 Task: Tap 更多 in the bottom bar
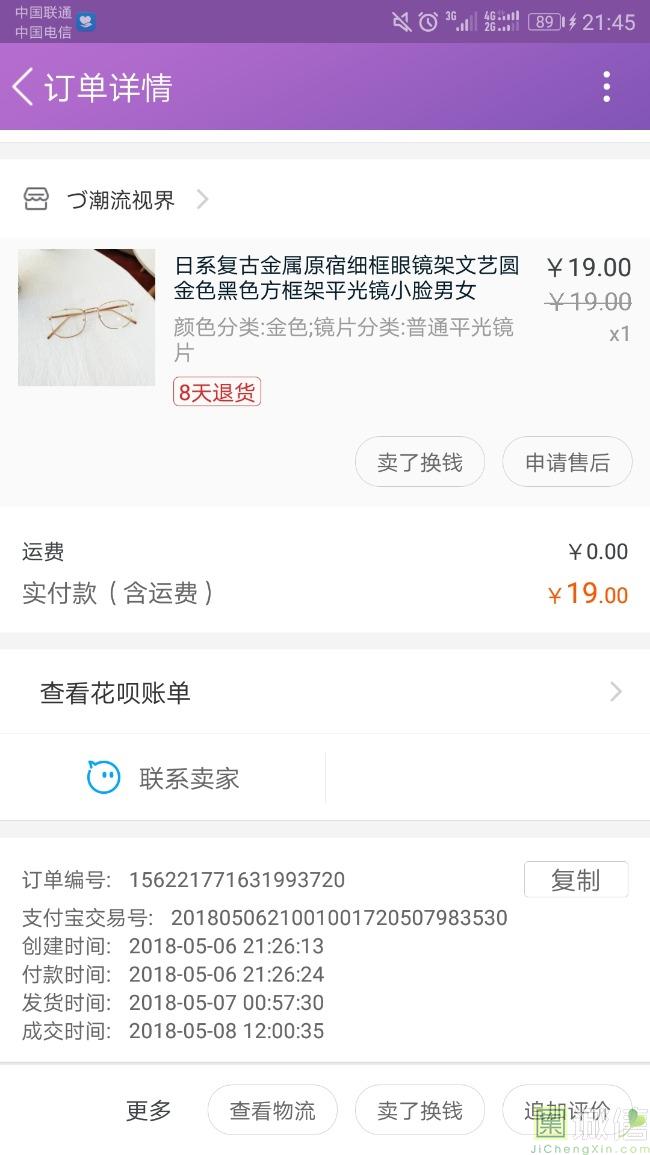coord(149,1110)
